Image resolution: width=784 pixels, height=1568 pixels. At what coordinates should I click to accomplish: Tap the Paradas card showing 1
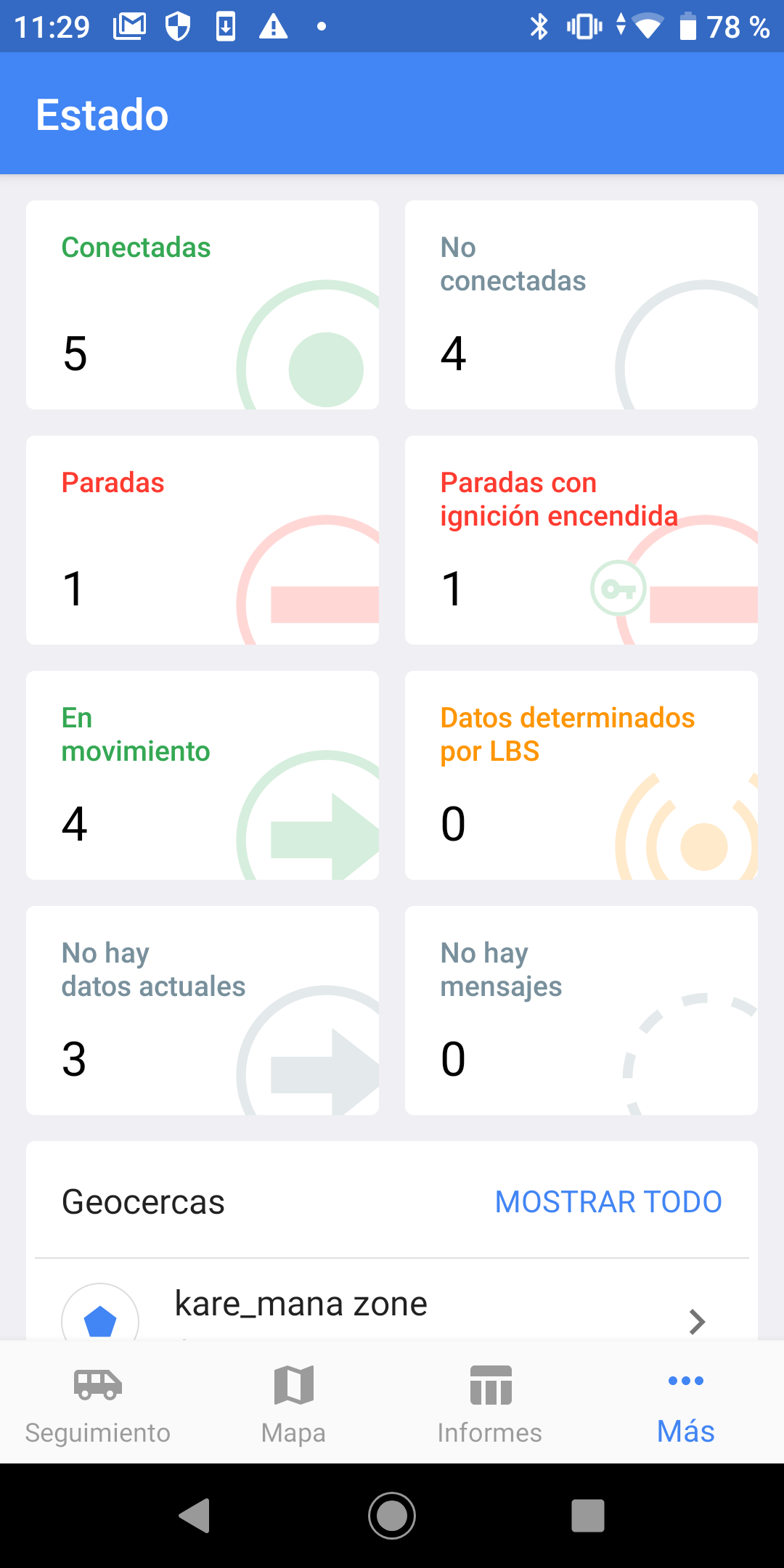pyautogui.click(x=203, y=539)
